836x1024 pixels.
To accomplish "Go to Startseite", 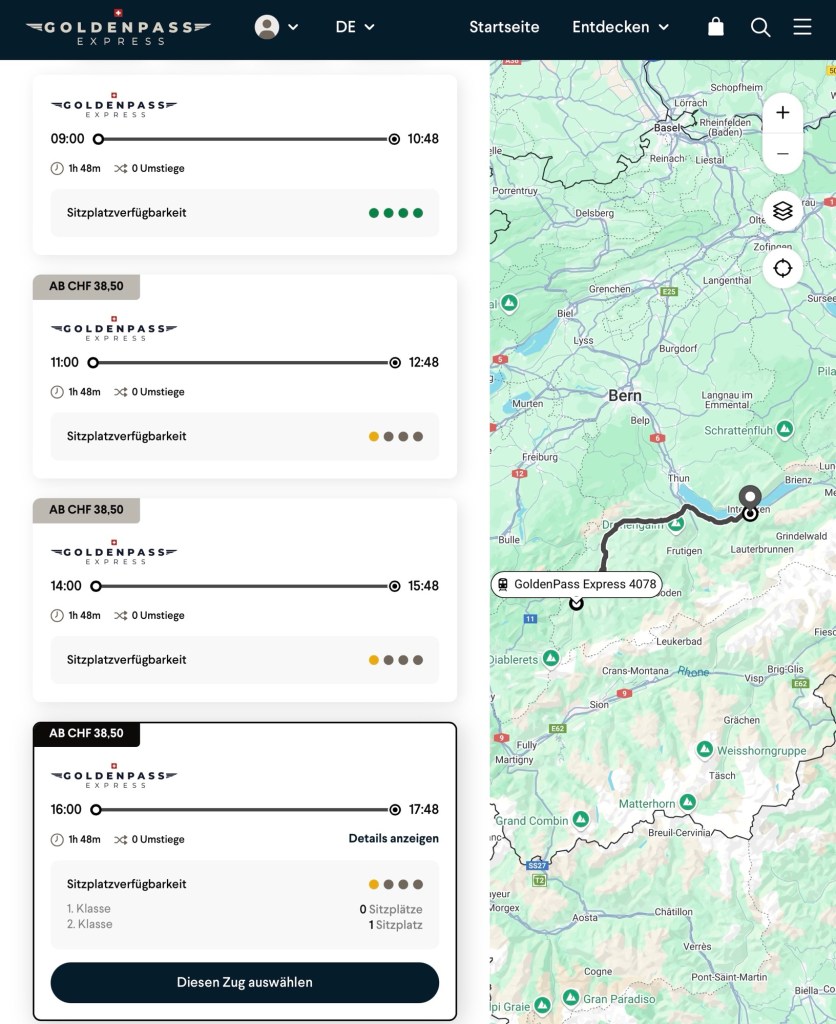I will [x=504, y=27].
